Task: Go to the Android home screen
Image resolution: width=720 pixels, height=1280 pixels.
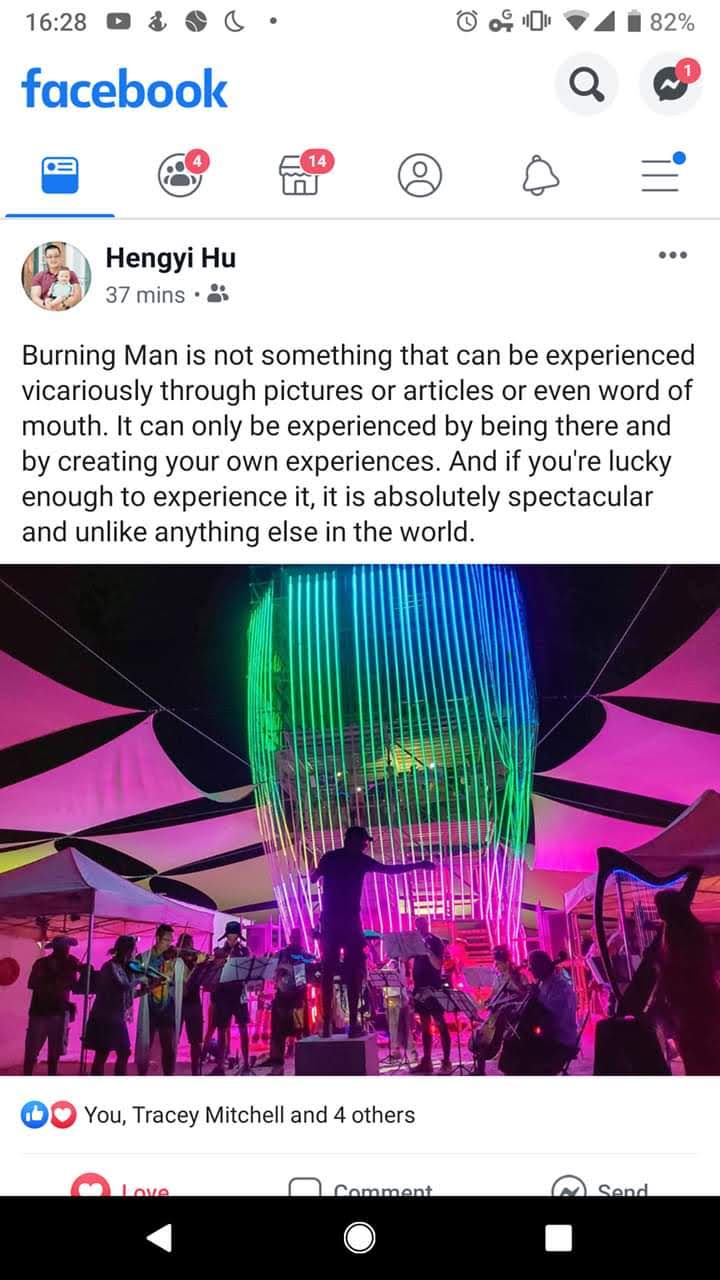Action: point(360,1238)
